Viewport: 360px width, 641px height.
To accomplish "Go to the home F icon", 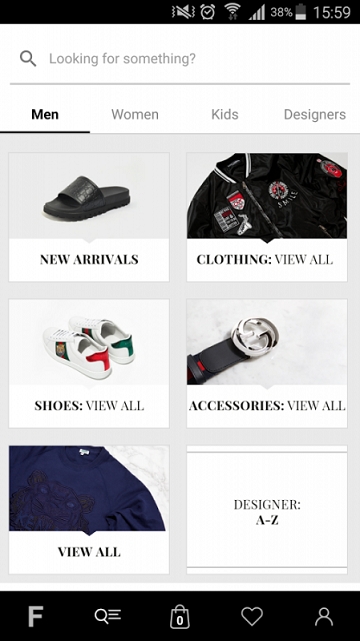I will click(36, 616).
